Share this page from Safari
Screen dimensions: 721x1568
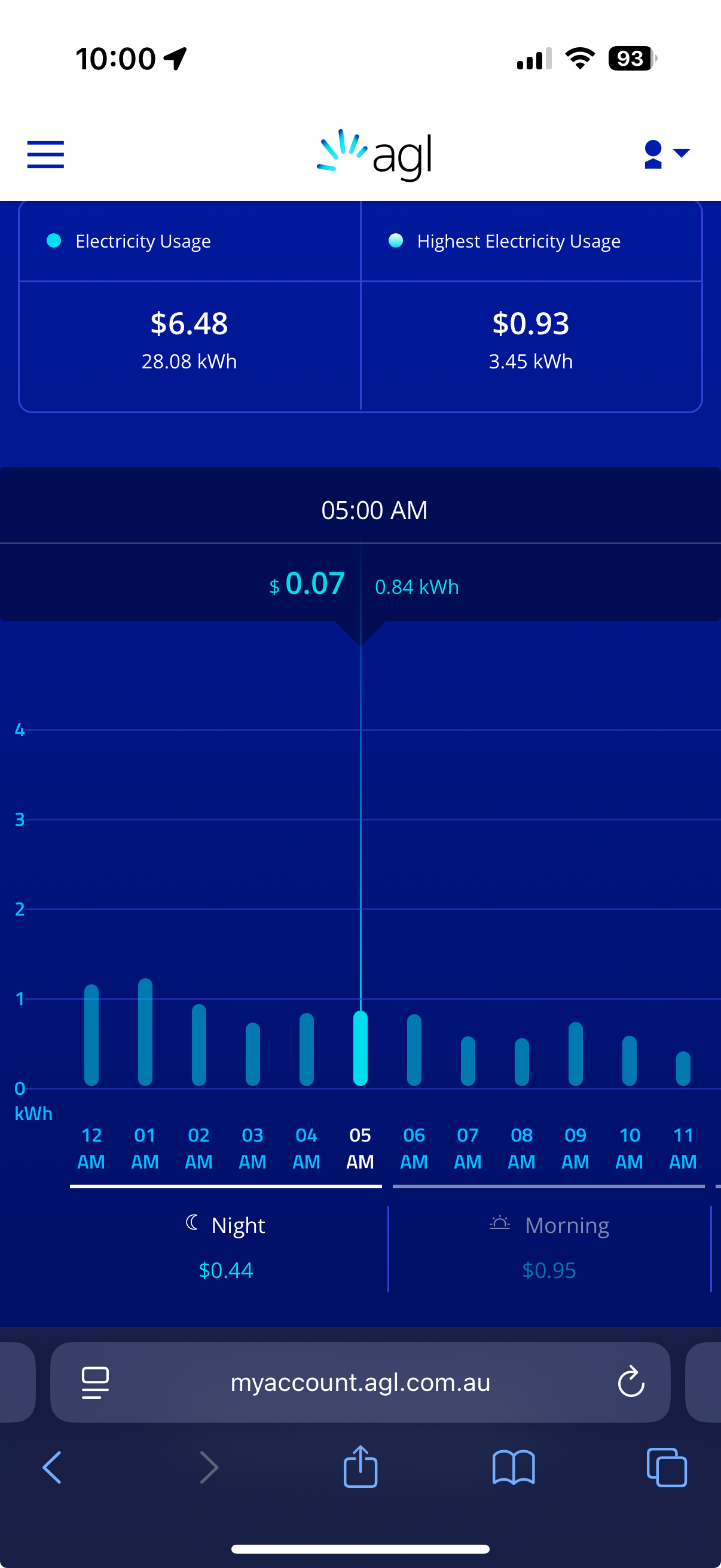click(x=360, y=1467)
